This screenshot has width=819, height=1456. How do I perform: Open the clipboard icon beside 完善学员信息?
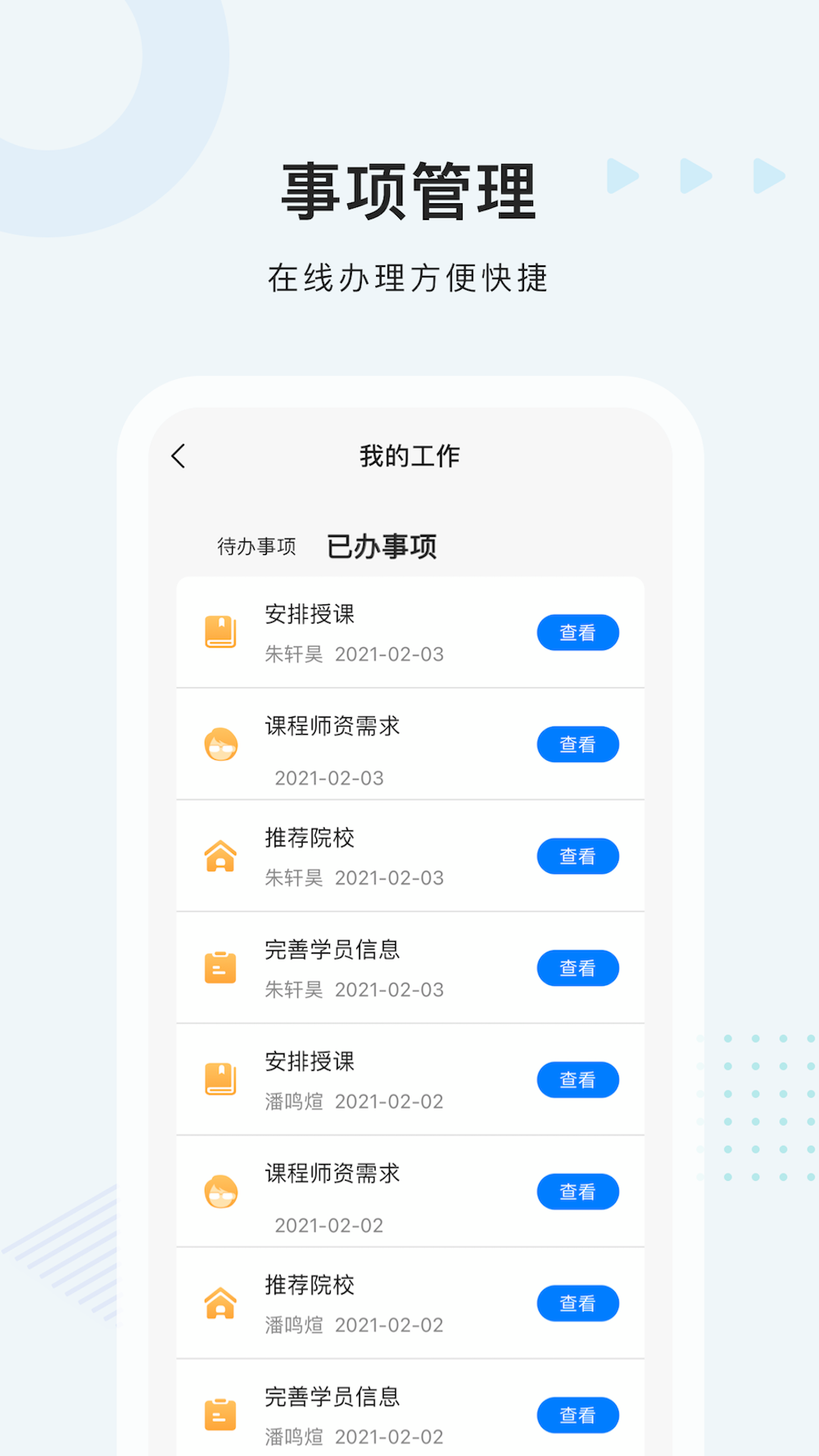[221, 968]
